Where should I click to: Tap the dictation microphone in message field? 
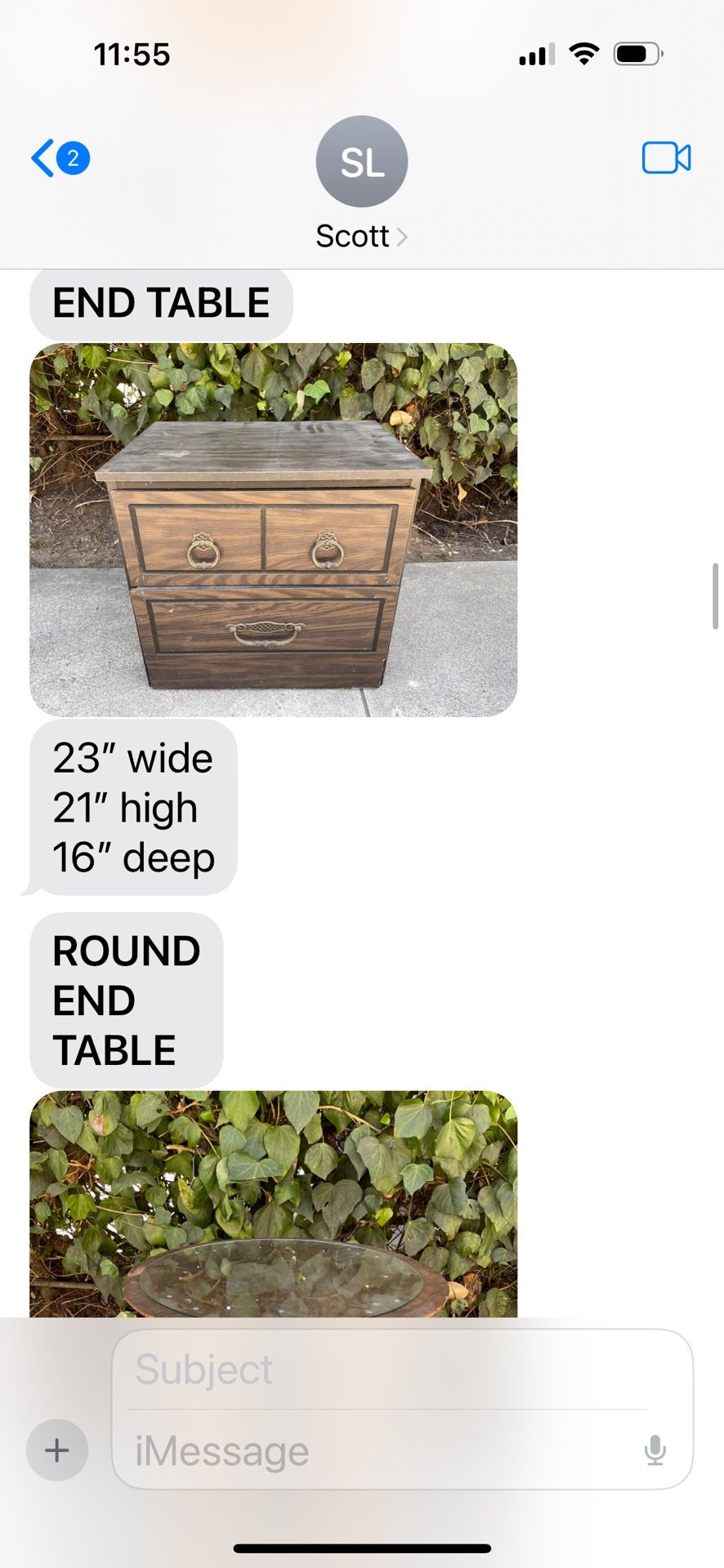[653, 1450]
